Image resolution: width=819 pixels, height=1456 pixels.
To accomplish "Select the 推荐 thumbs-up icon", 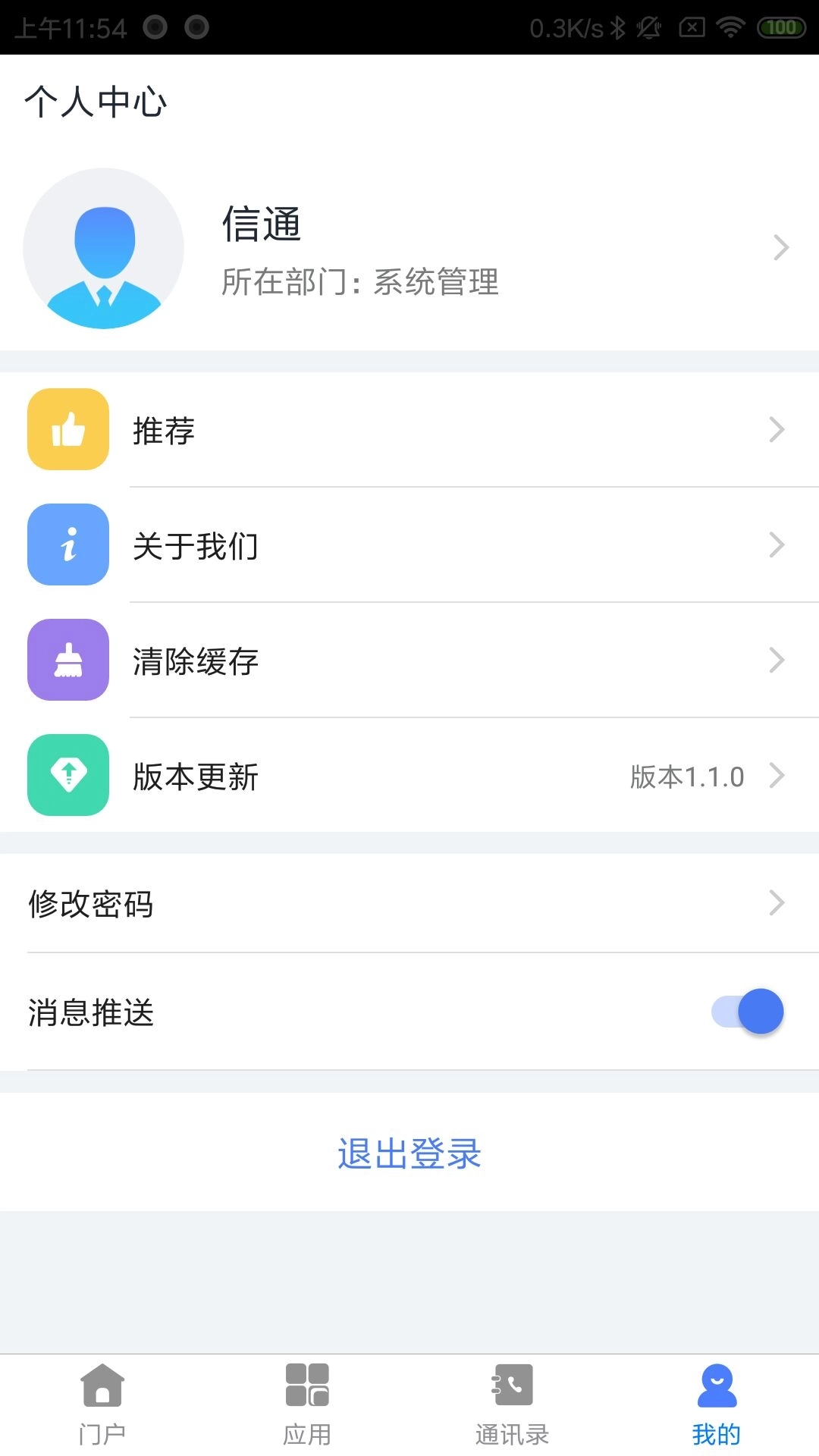I will (67, 429).
